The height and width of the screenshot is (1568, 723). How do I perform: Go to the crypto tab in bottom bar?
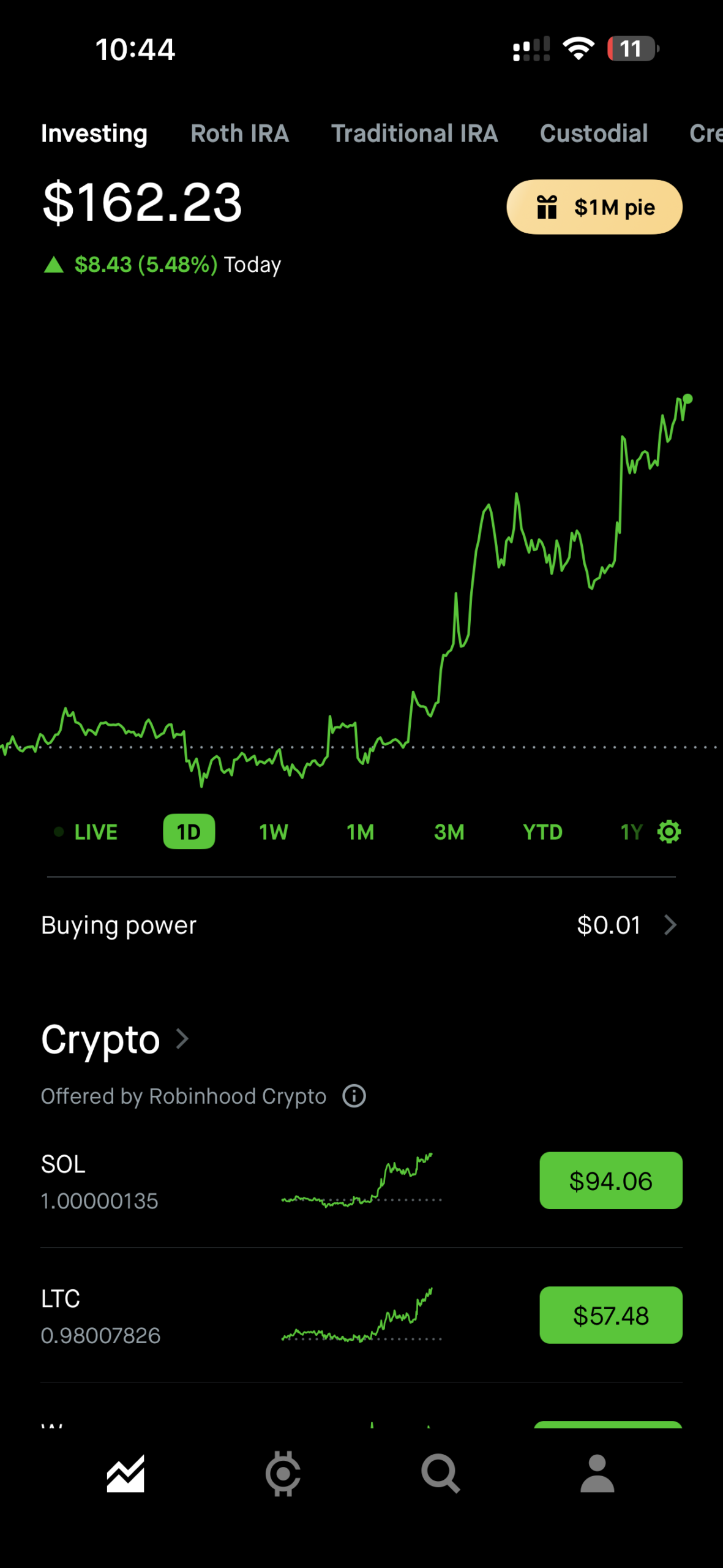[283, 1474]
